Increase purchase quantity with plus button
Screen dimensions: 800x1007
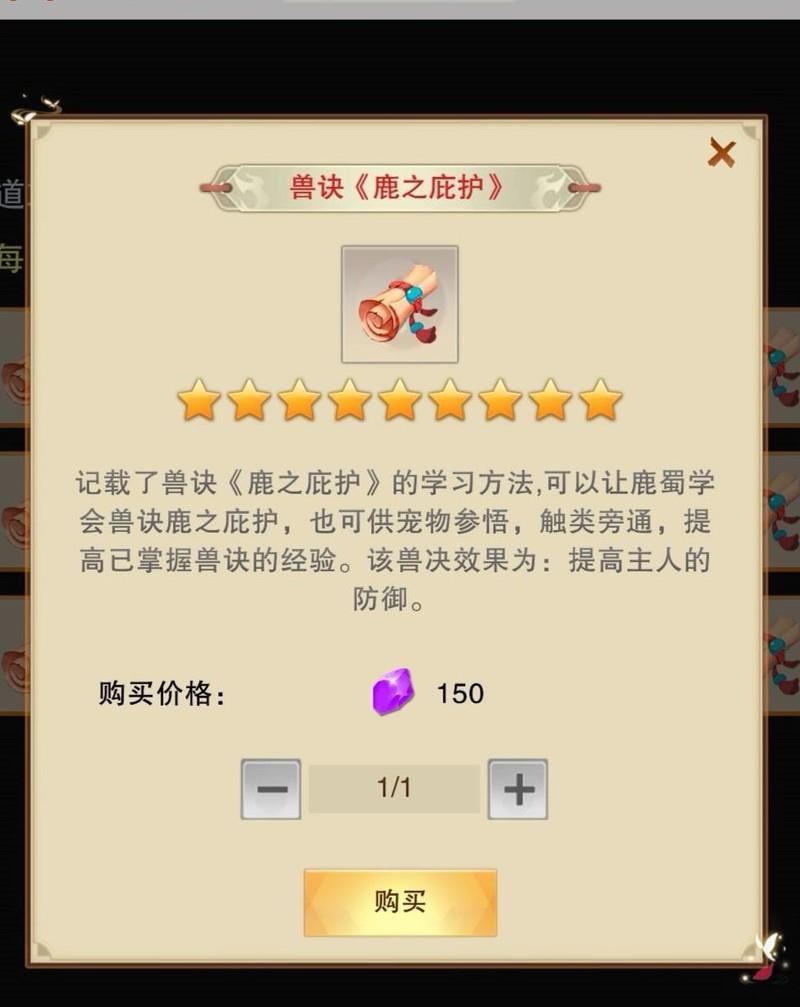click(x=517, y=789)
